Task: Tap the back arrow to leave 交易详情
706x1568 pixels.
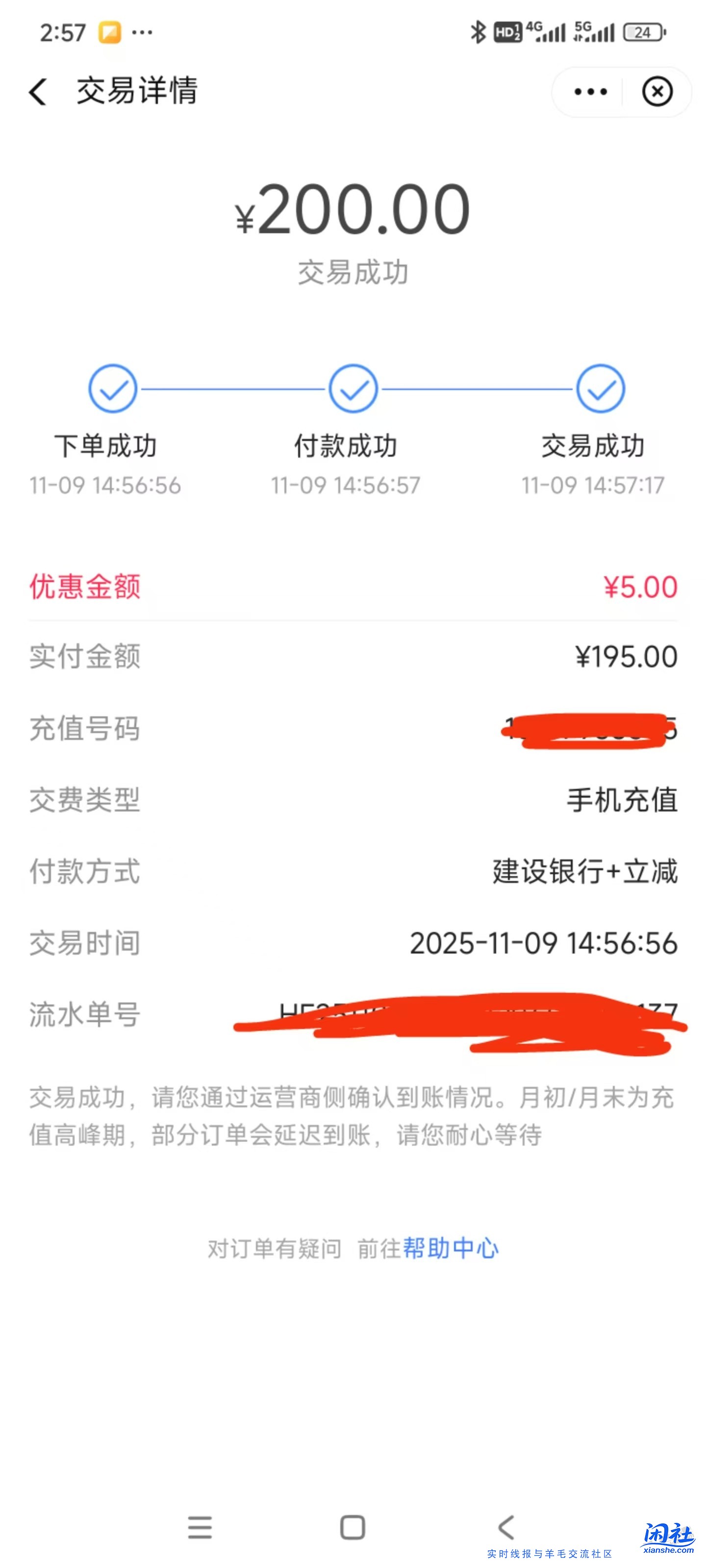Action: tap(38, 90)
